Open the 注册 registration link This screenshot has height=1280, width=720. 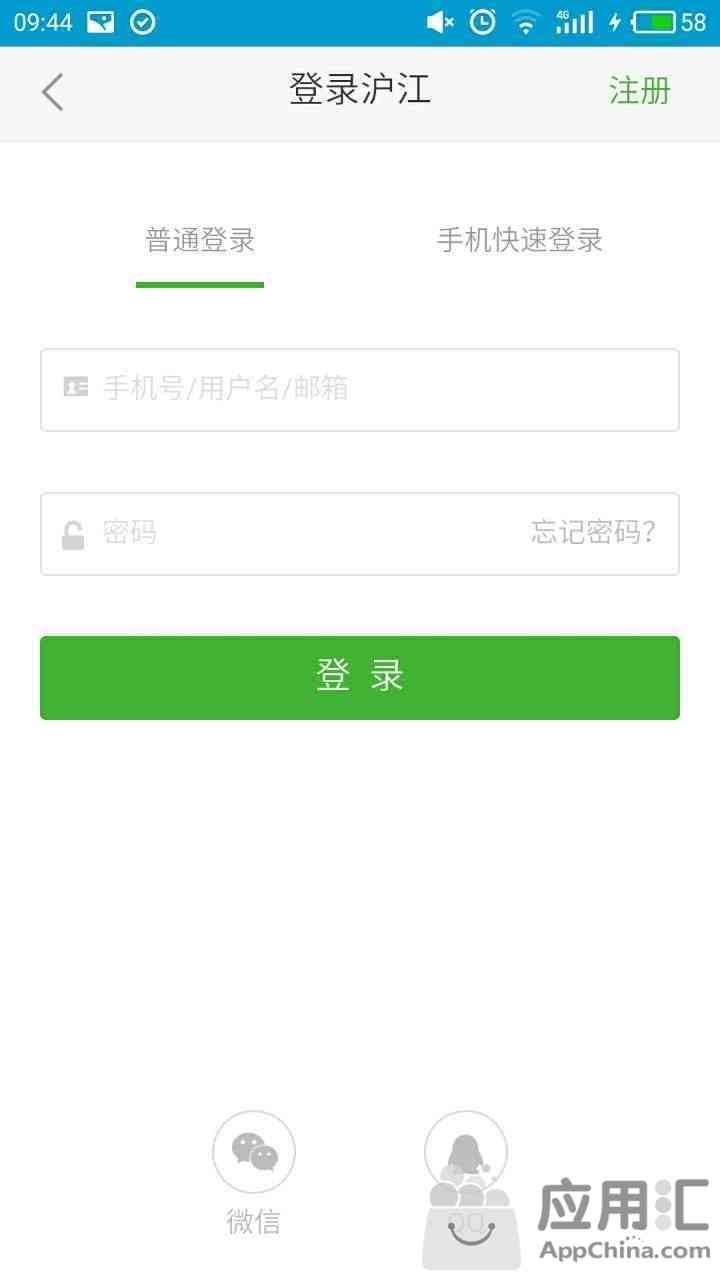click(640, 91)
